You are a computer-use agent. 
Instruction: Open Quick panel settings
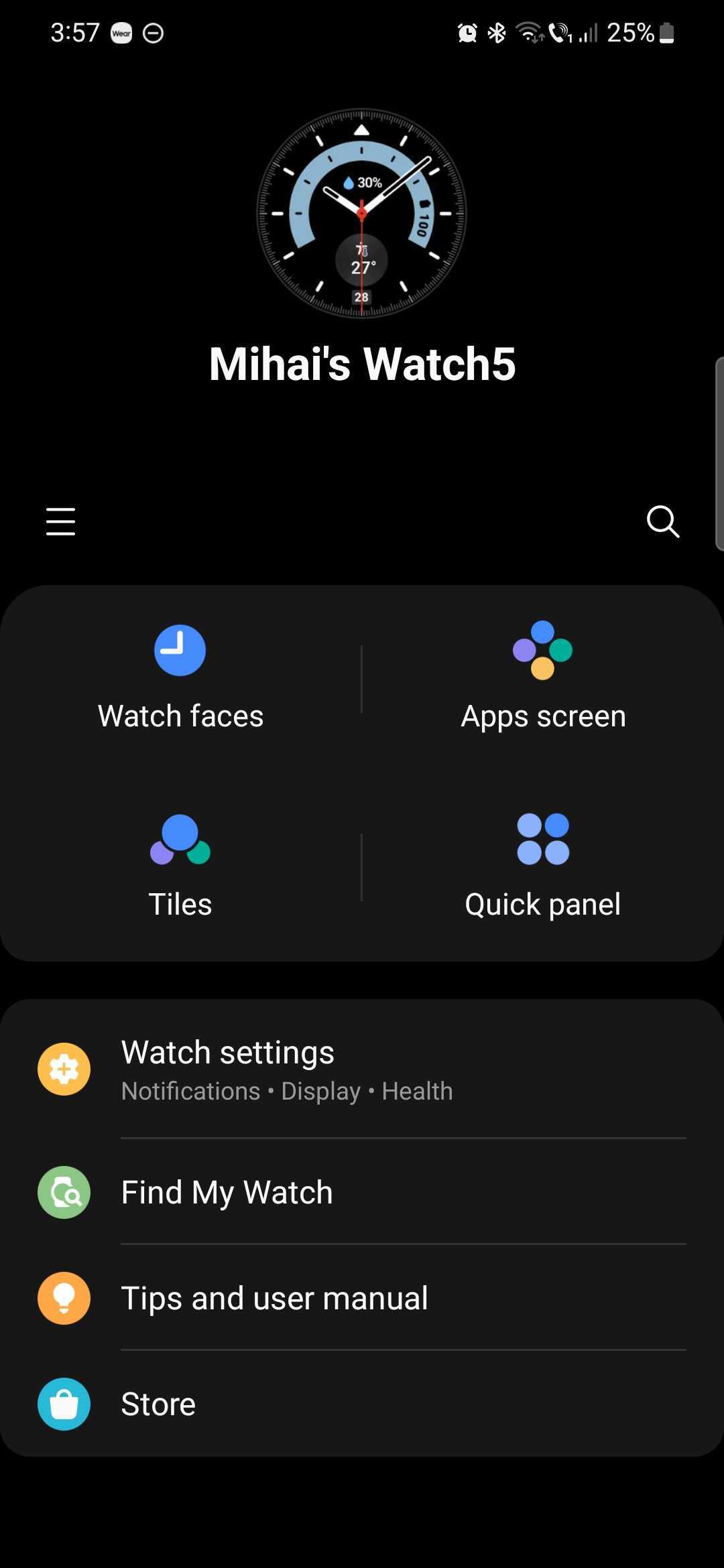(x=543, y=866)
